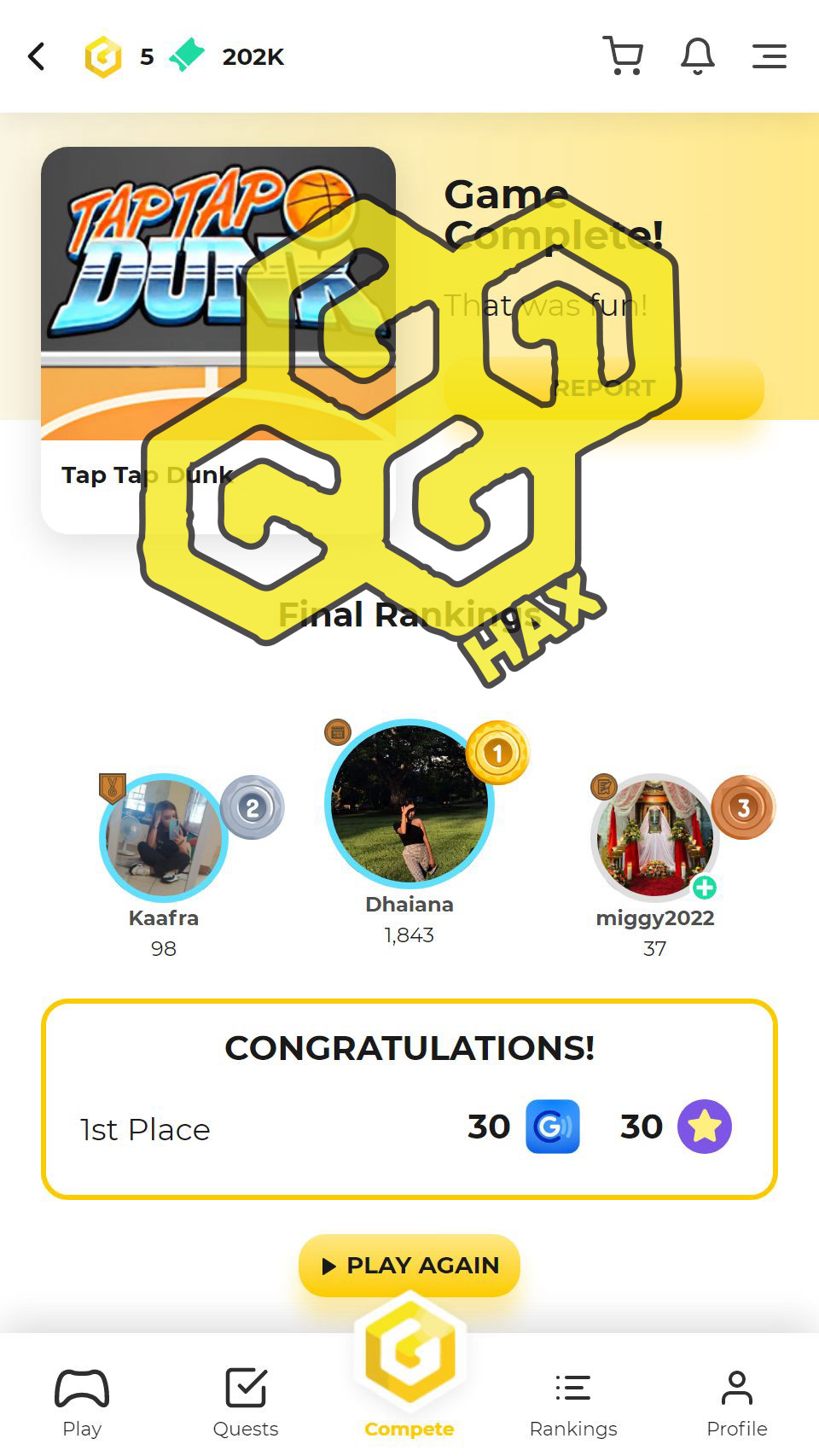View Dhaiana's profile avatar

tap(409, 803)
